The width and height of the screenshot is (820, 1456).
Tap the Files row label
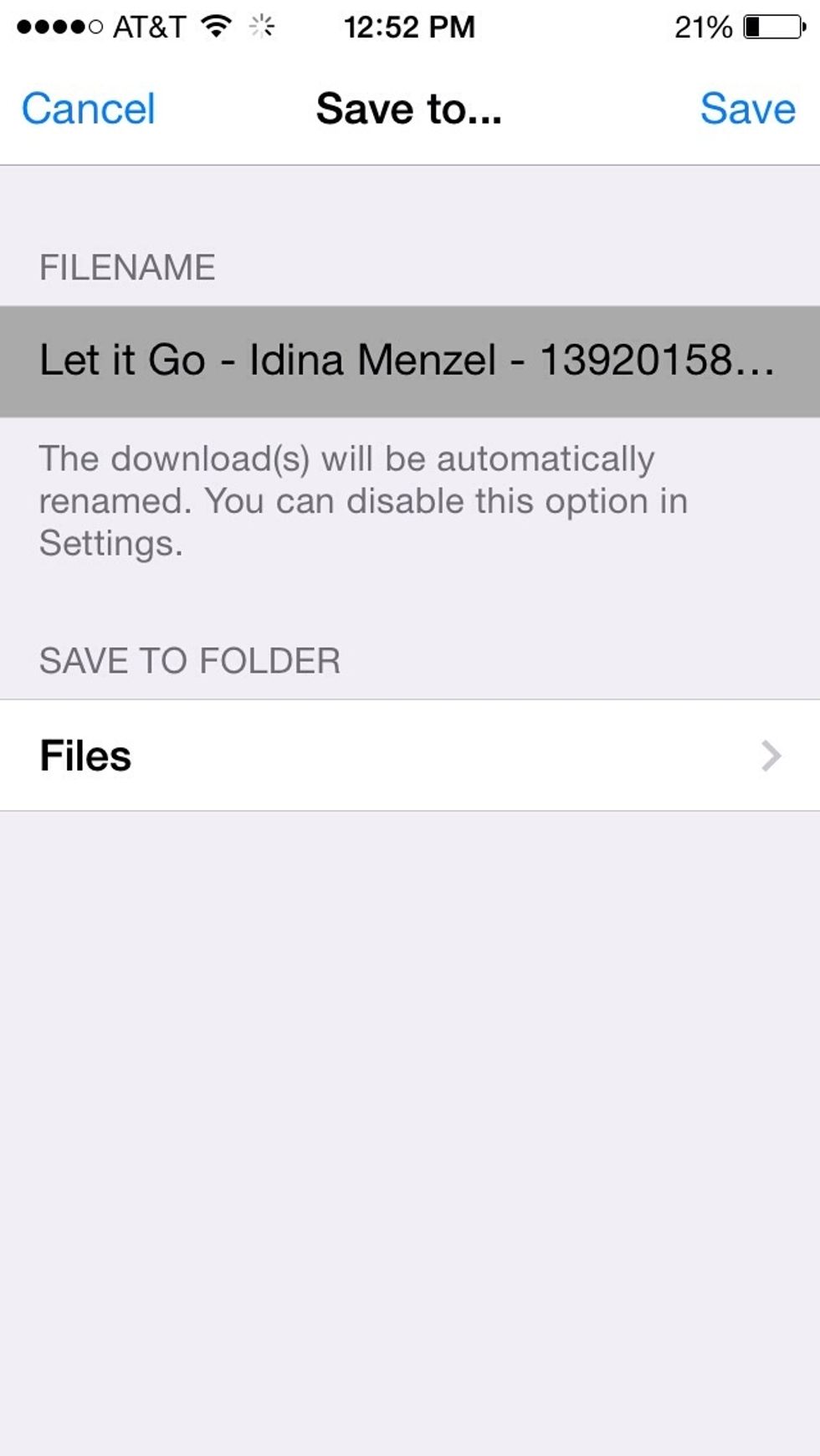[x=85, y=756]
